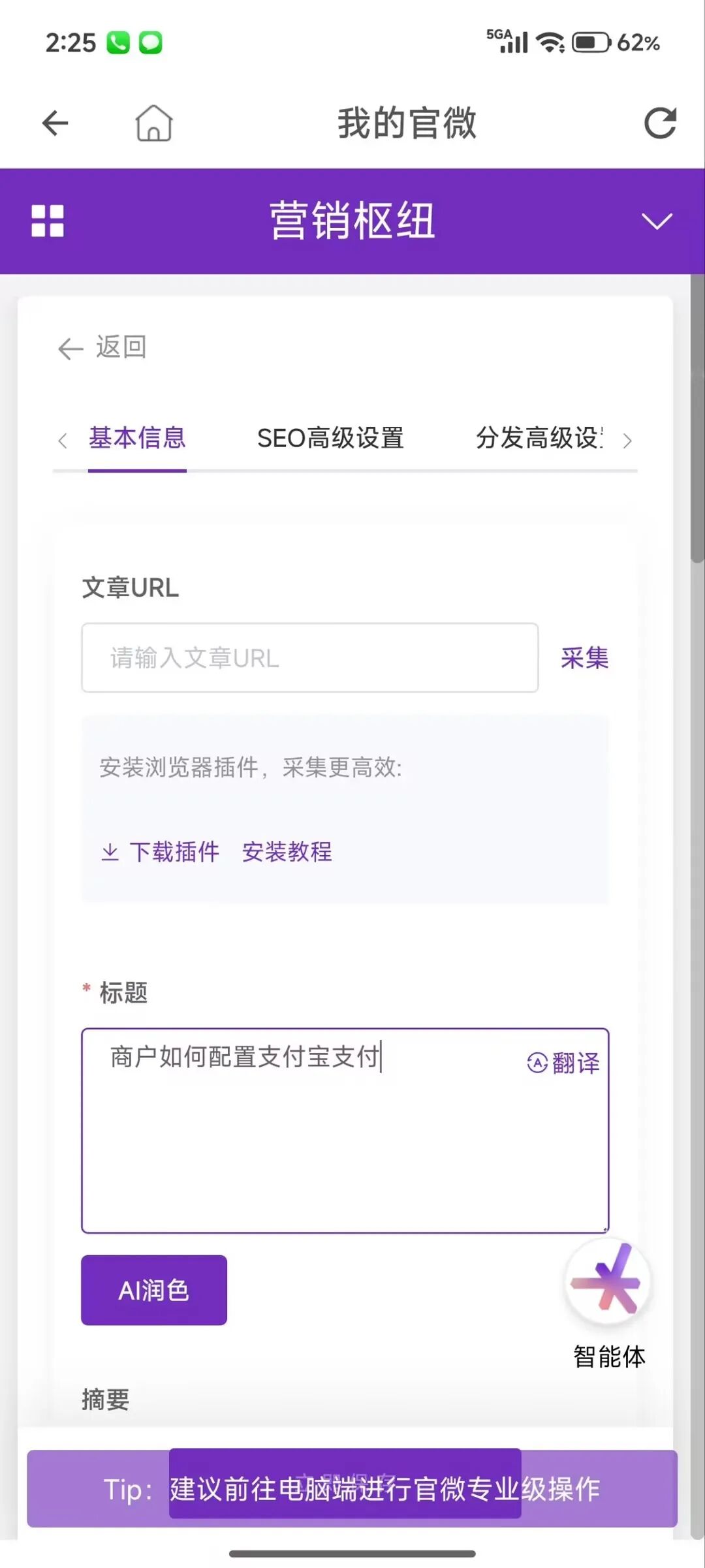Move the tabs right with the arrow
Screen dimensions: 705x1568
coord(627,441)
